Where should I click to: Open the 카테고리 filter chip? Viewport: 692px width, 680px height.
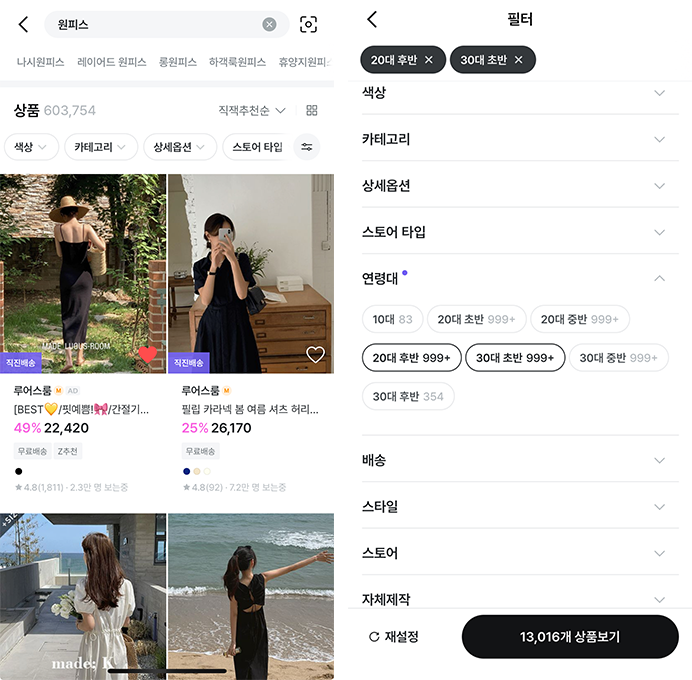[101, 147]
